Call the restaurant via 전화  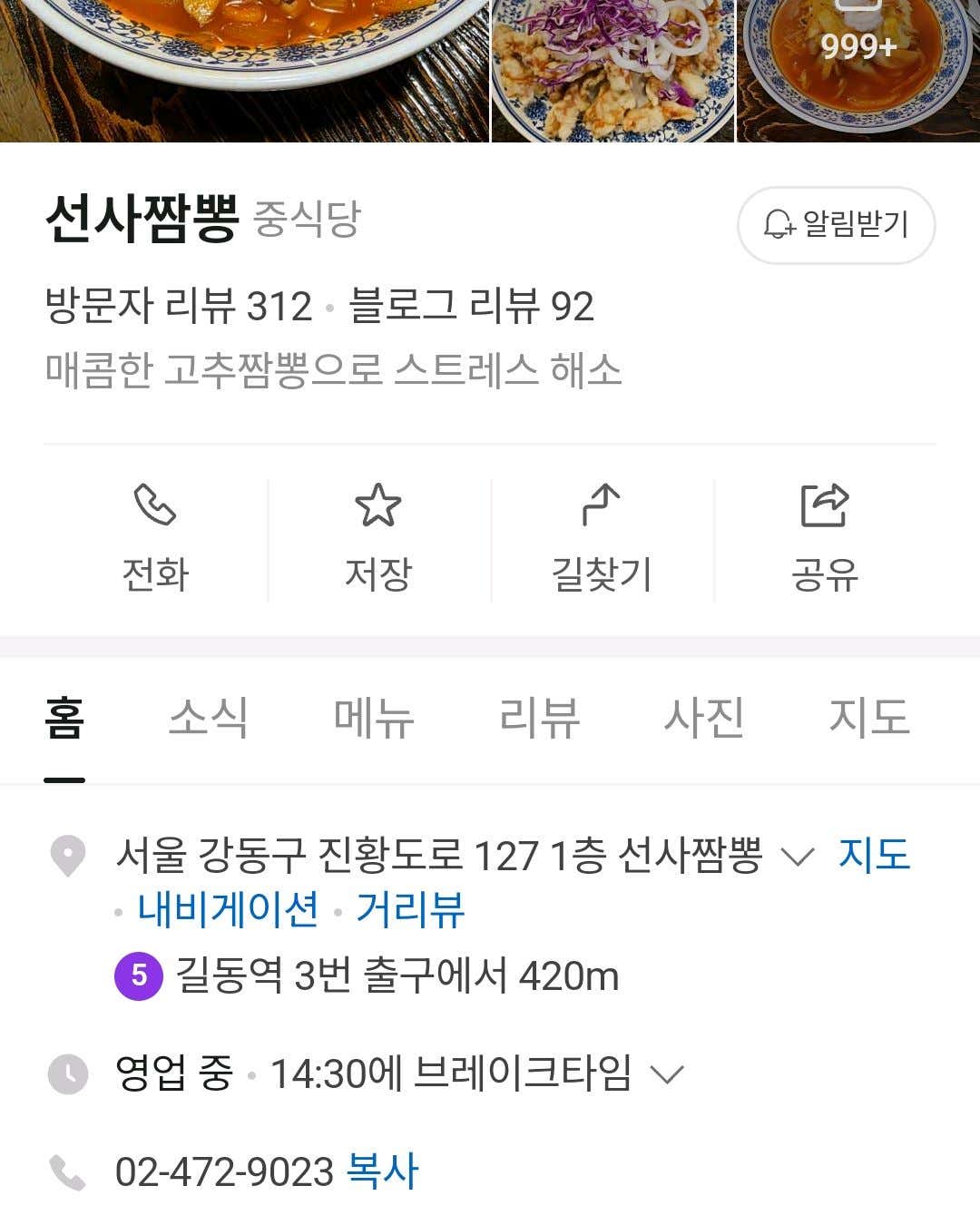pos(155,539)
